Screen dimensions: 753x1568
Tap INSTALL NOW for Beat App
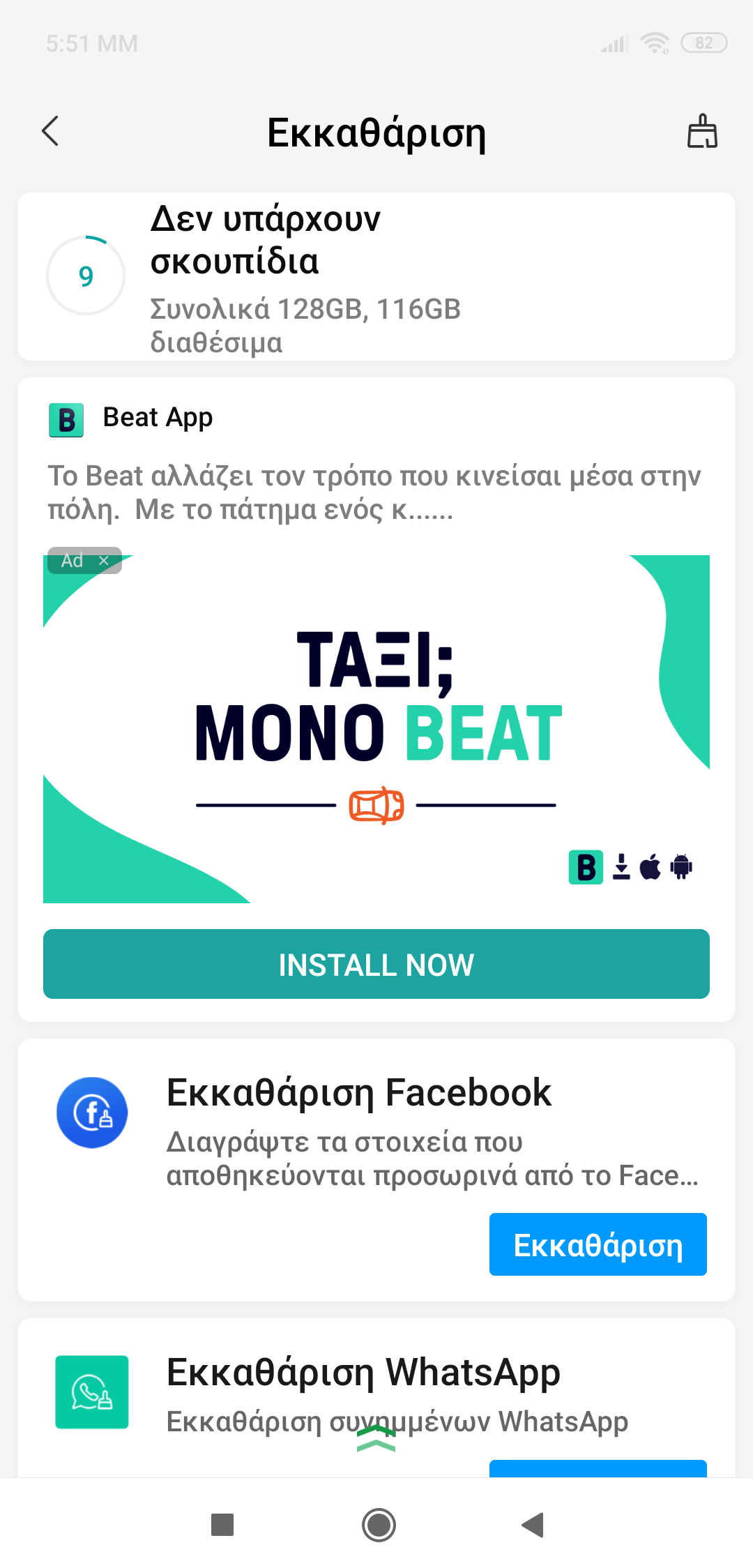point(376,964)
